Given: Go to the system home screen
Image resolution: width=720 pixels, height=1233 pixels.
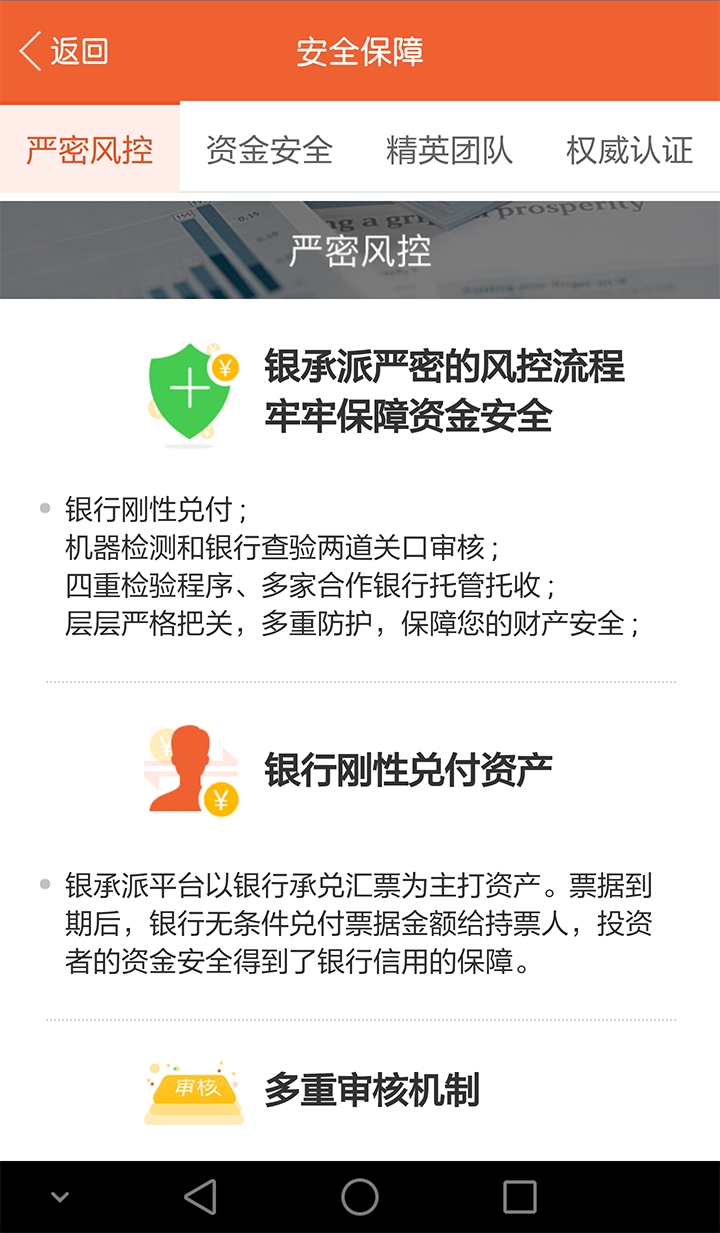Looking at the screenshot, I should 360,1197.
